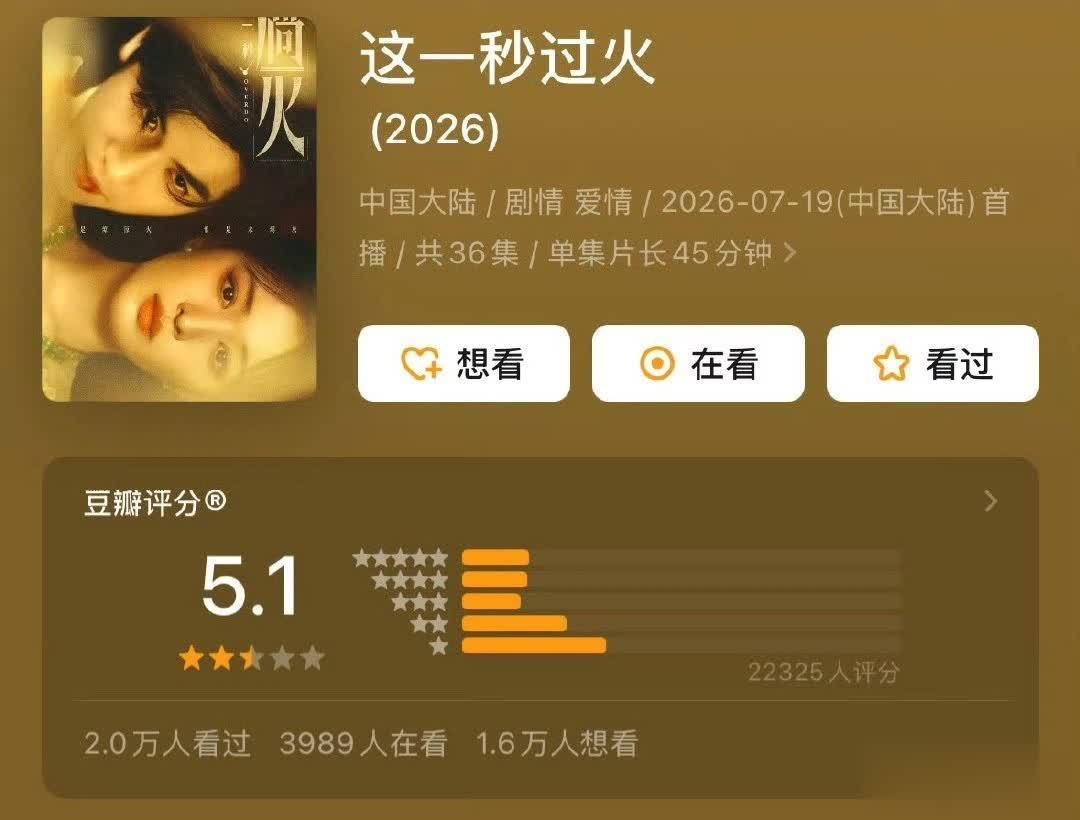Expand the show info details chevron

pyautogui.click(x=790, y=253)
